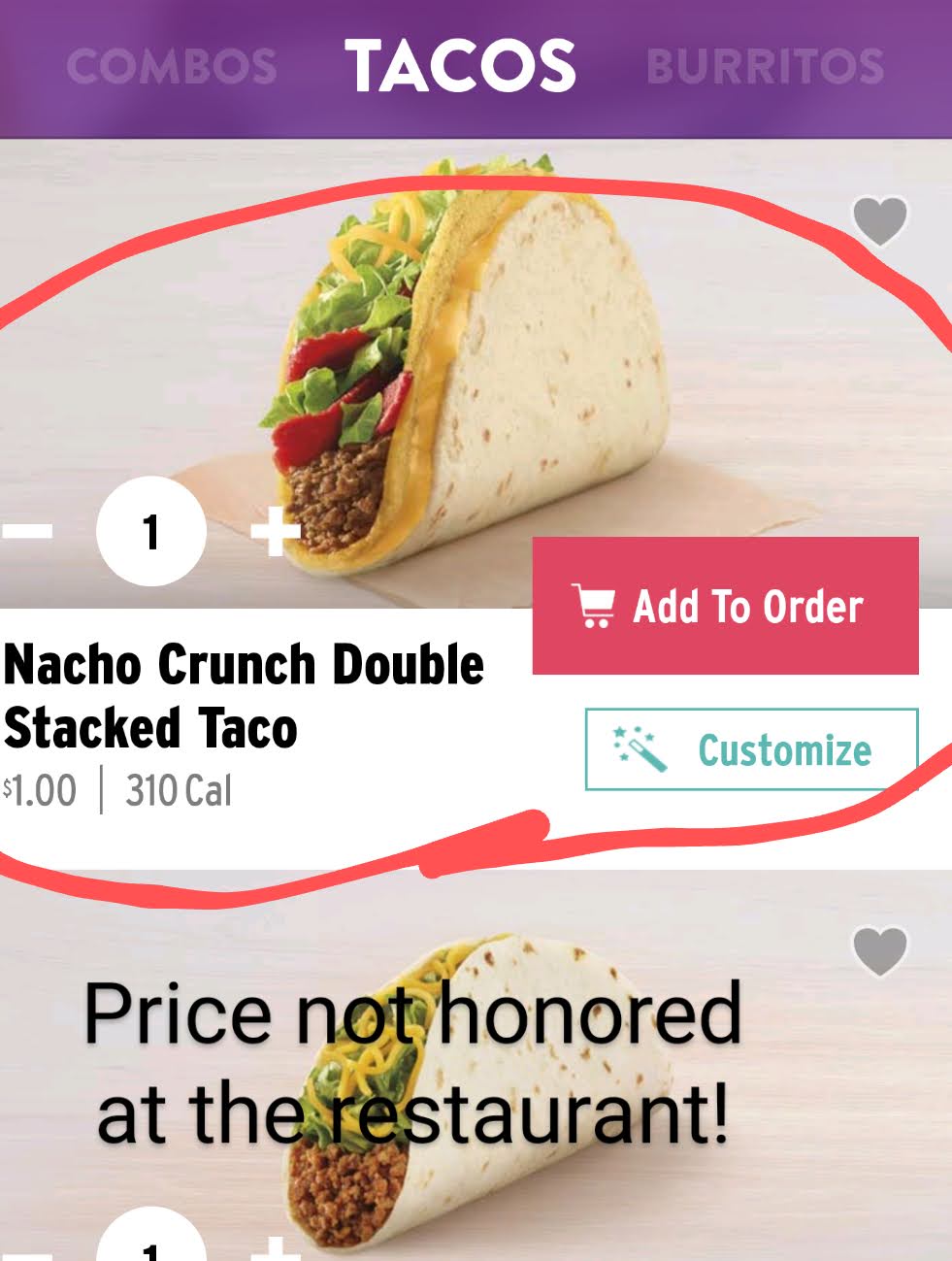Open the BURRITOS tab
952x1261 pixels.
(x=766, y=66)
